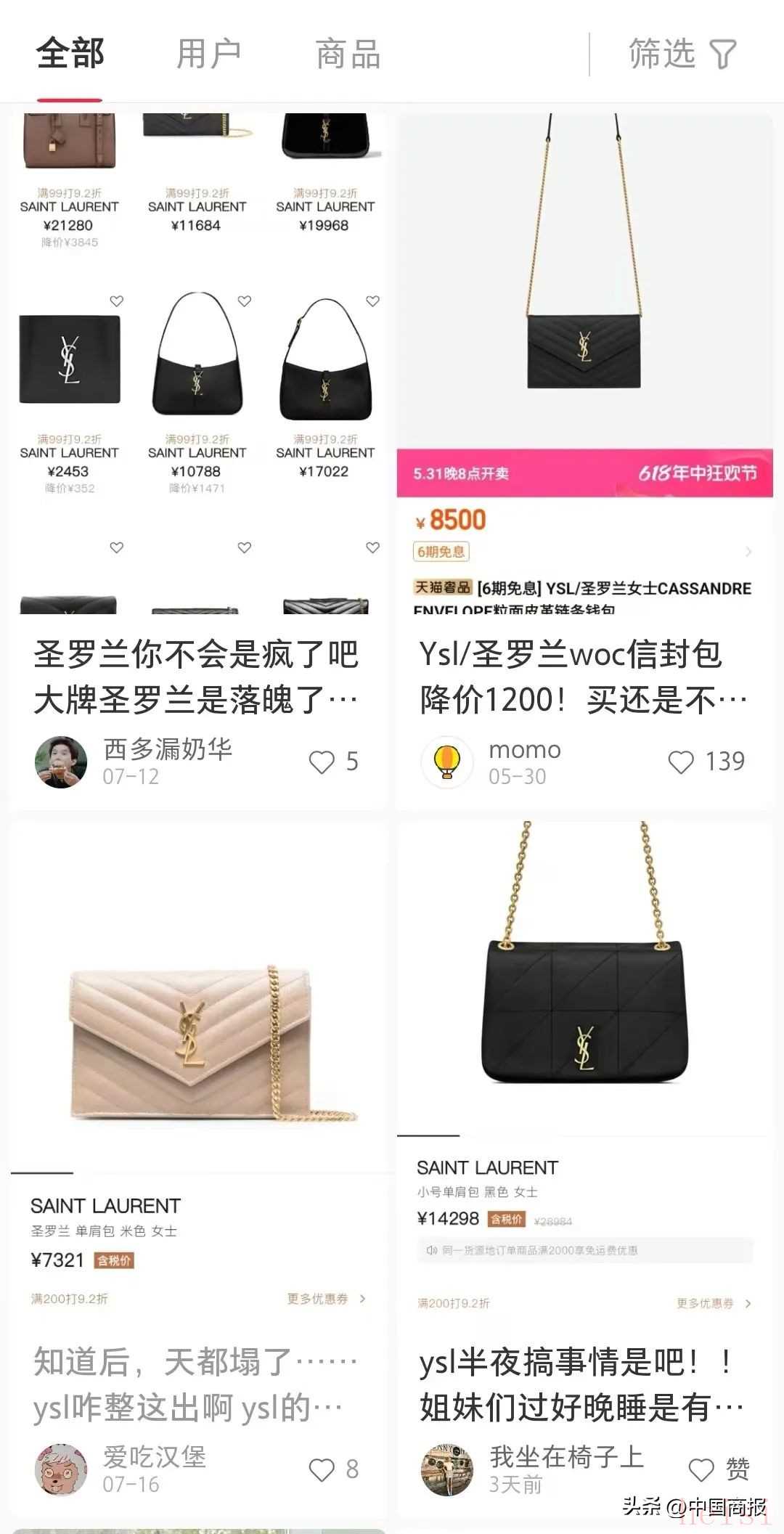Open the post 圣罗兰你不会是疯了吧

pyautogui.click(x=196, y=677)
